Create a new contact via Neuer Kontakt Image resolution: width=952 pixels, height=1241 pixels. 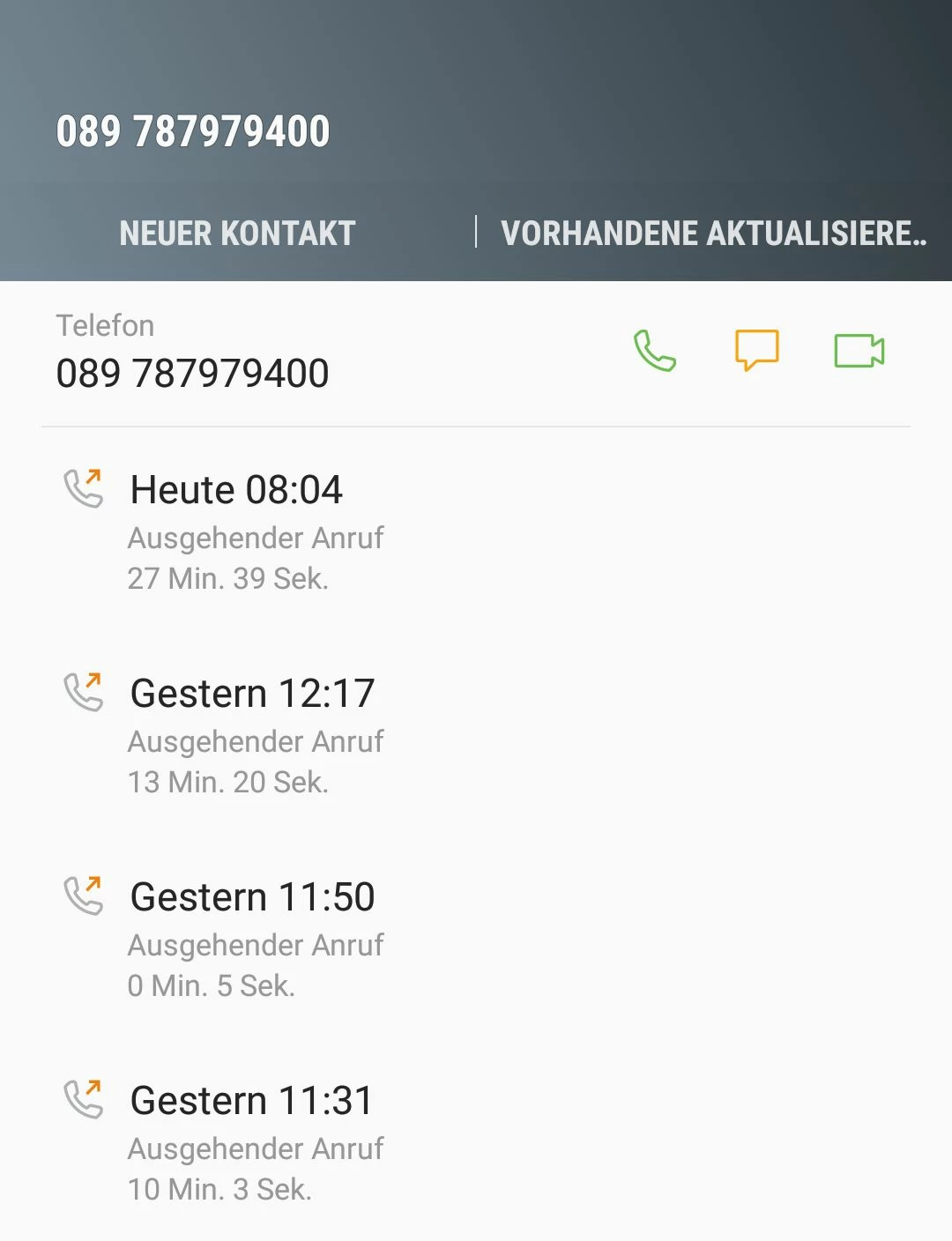point(237,234)
